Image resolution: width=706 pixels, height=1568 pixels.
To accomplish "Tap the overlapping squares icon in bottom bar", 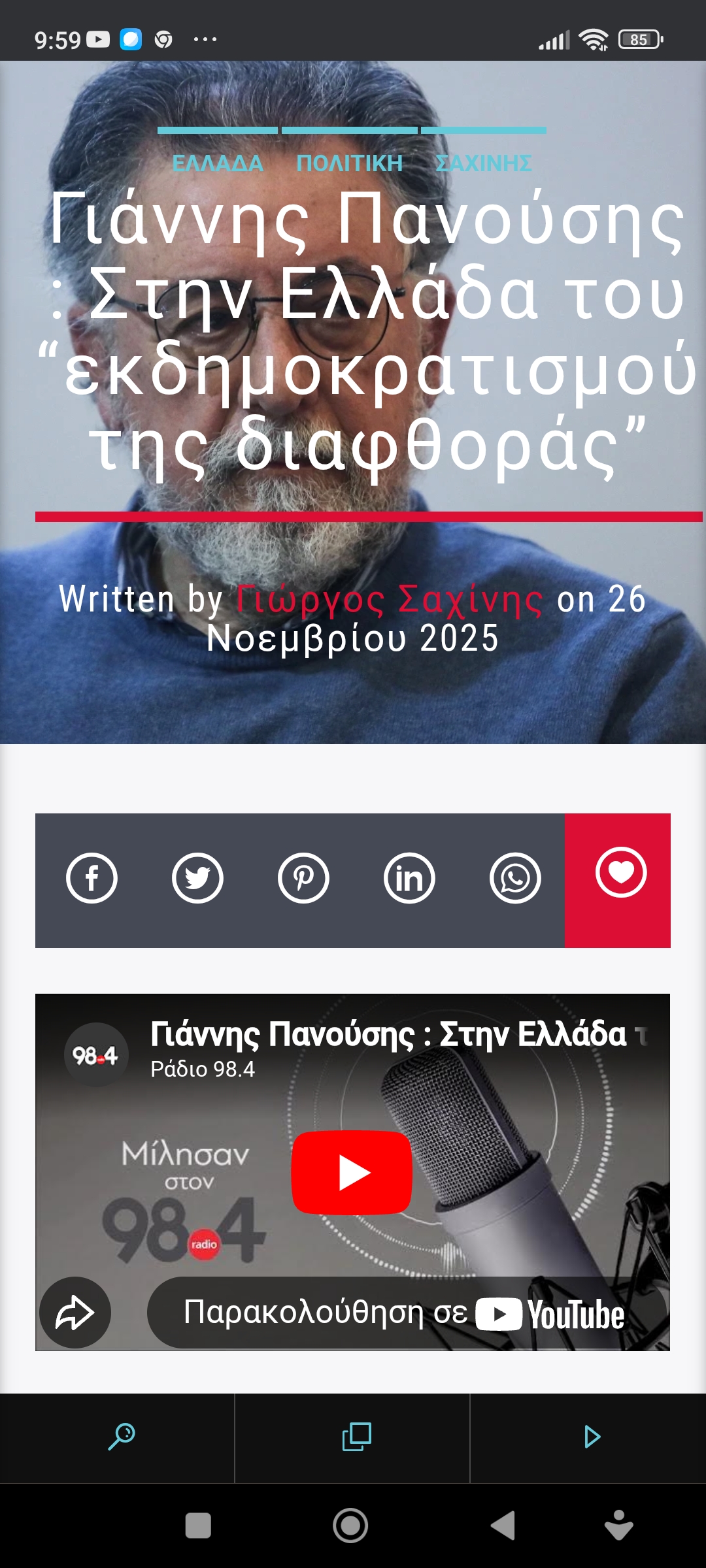I will point(356,1437).
